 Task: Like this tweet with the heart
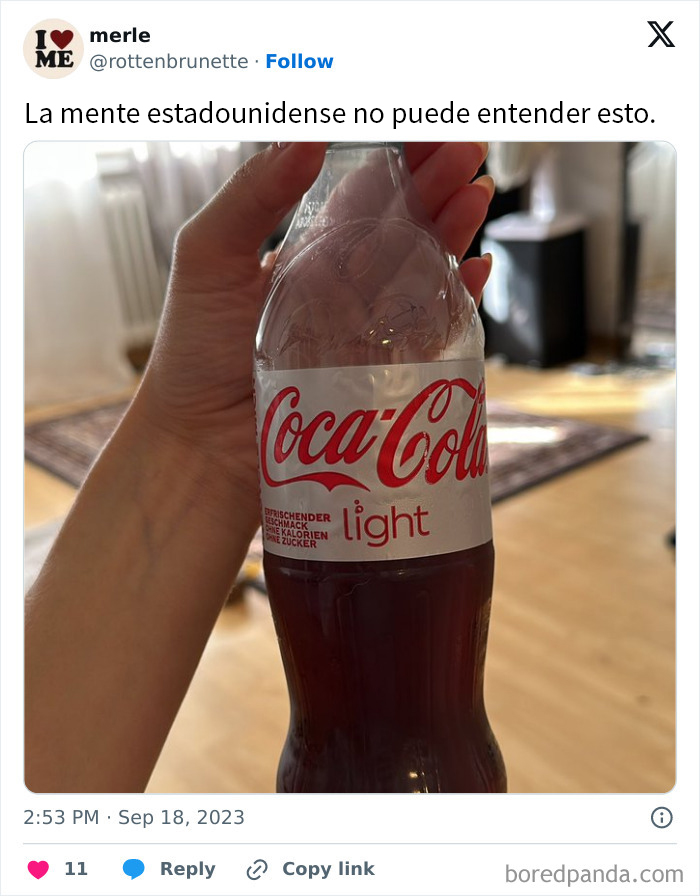pos(39,869)
